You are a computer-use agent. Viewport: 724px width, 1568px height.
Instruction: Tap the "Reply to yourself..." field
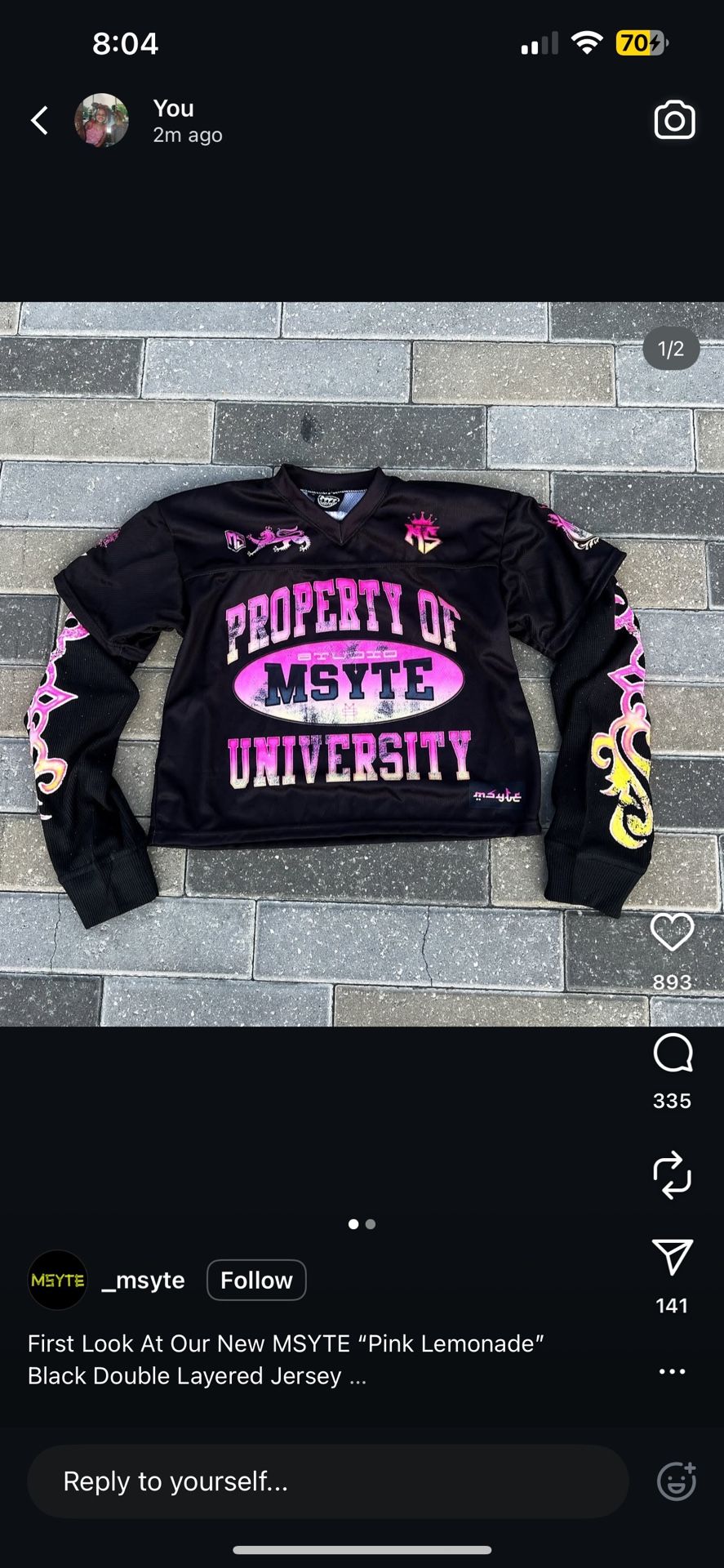click(326, 1481)
